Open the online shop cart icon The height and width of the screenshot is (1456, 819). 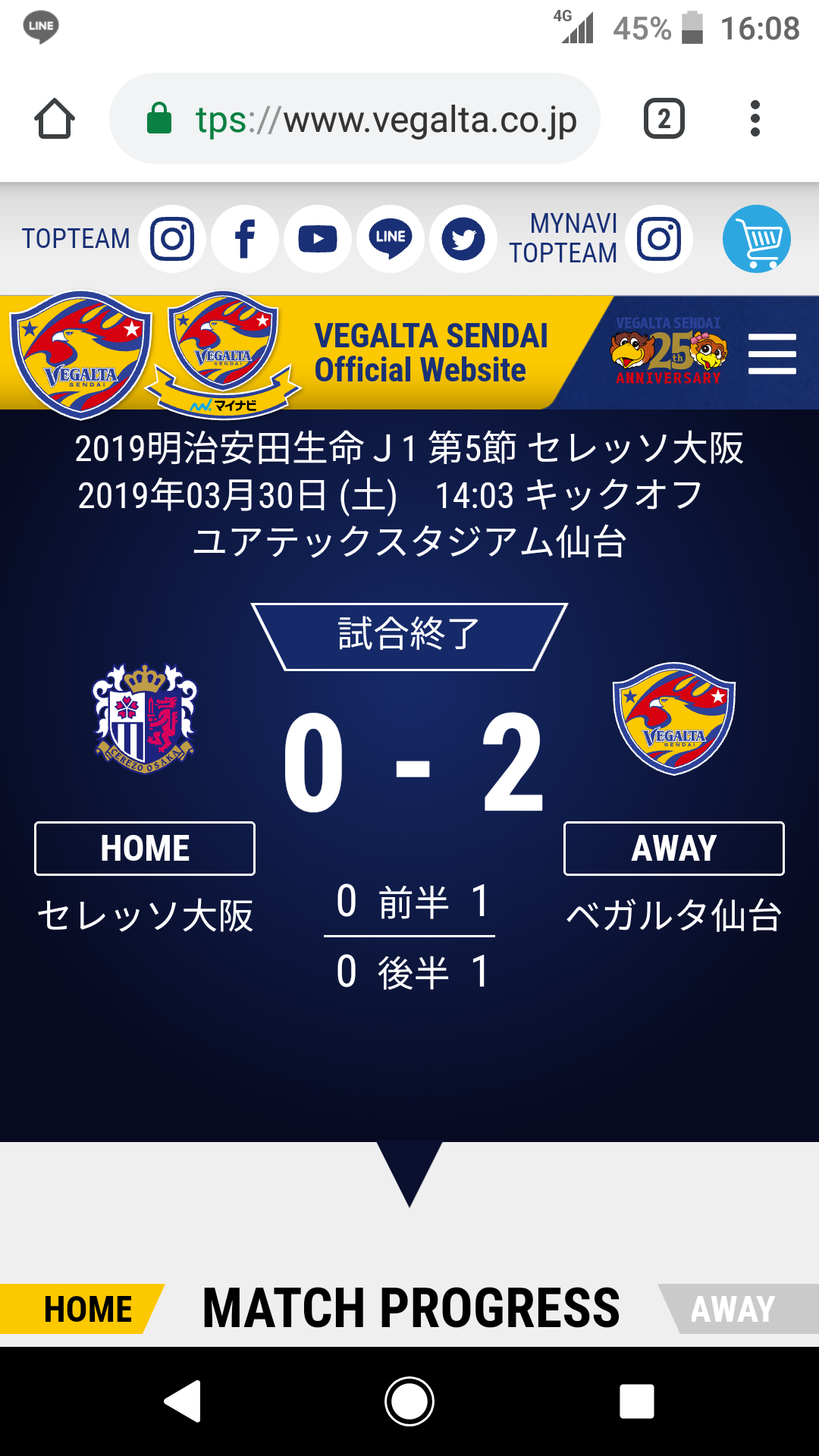coord(756,240)
